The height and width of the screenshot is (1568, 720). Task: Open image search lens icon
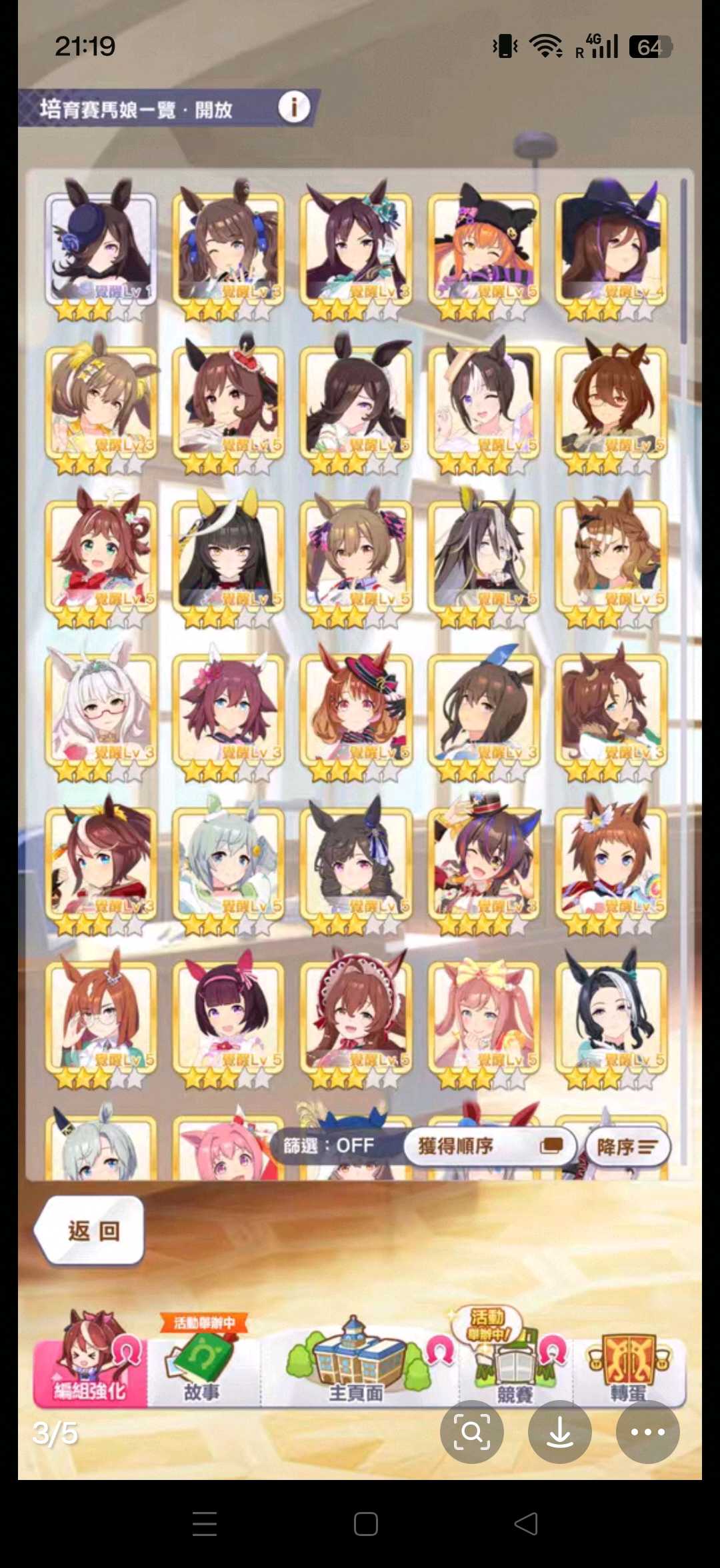pos(471,1432)
